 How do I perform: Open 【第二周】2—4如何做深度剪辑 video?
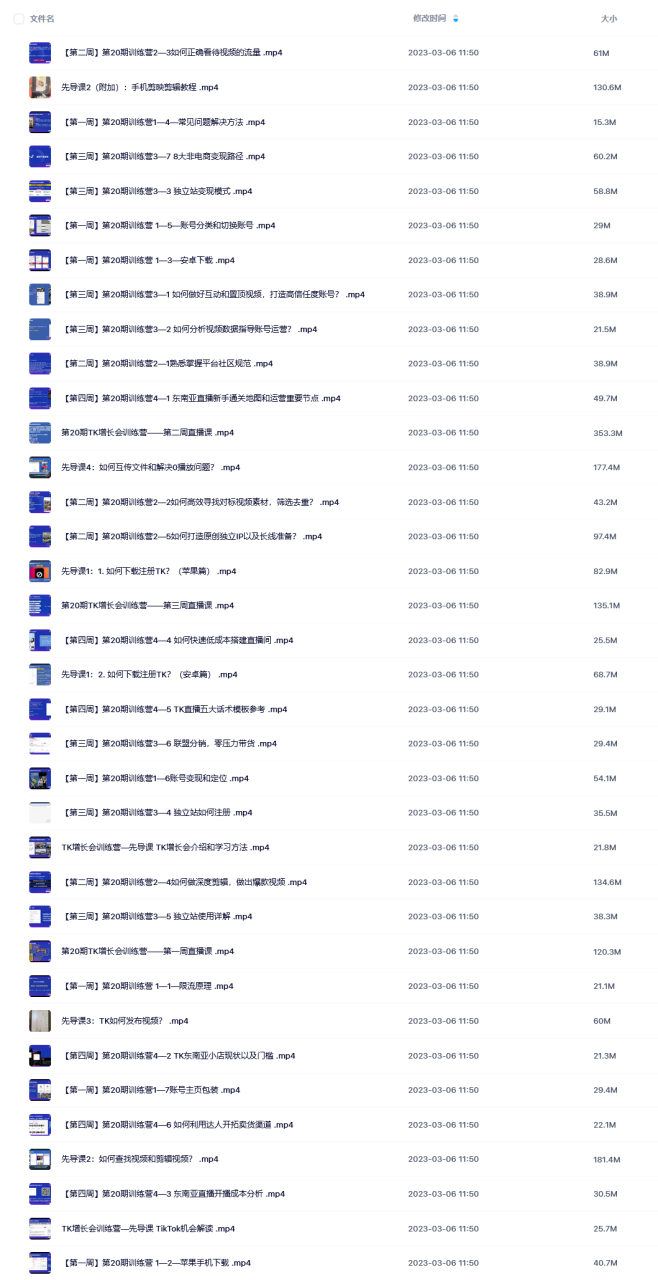(184, 883)
